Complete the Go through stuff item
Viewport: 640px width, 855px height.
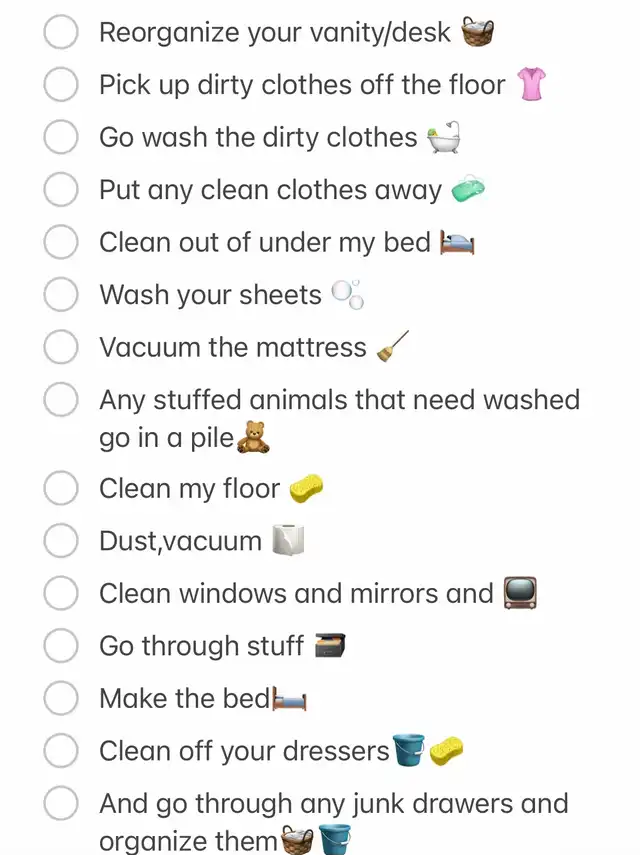pos(61,646)
